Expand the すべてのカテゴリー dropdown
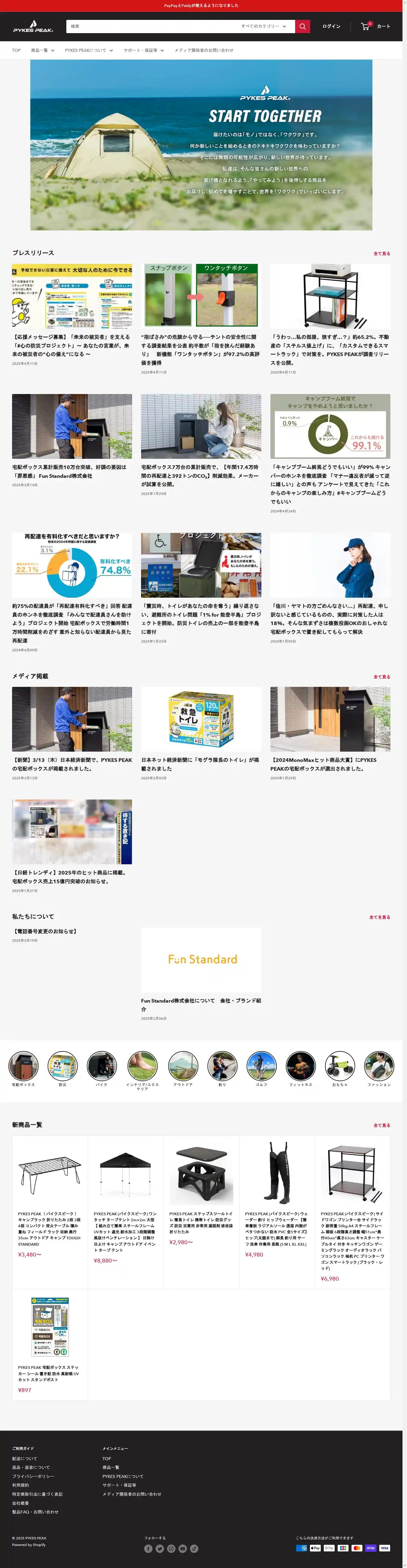 pyautogui.click(x=263, y=26)
